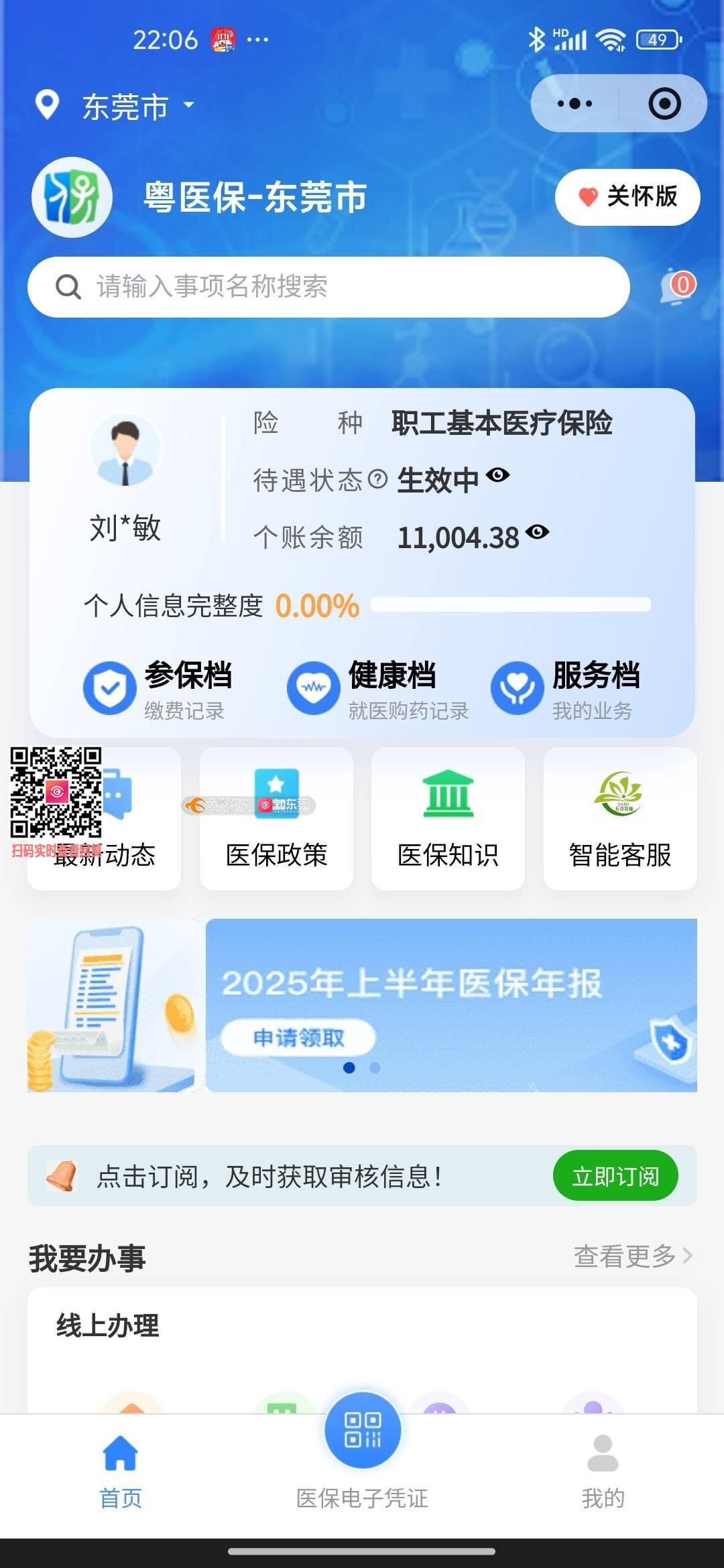Open 智能客服 customer service

pyautogui.click(x=620, y=819)
